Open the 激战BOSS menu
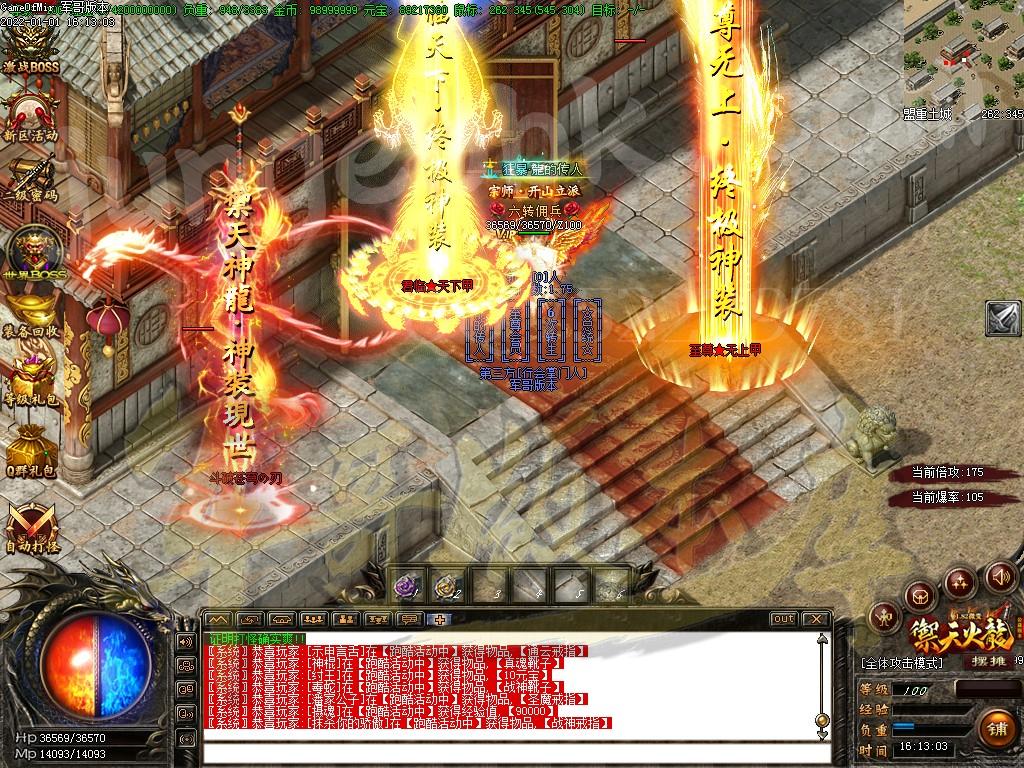 (30, 50)
